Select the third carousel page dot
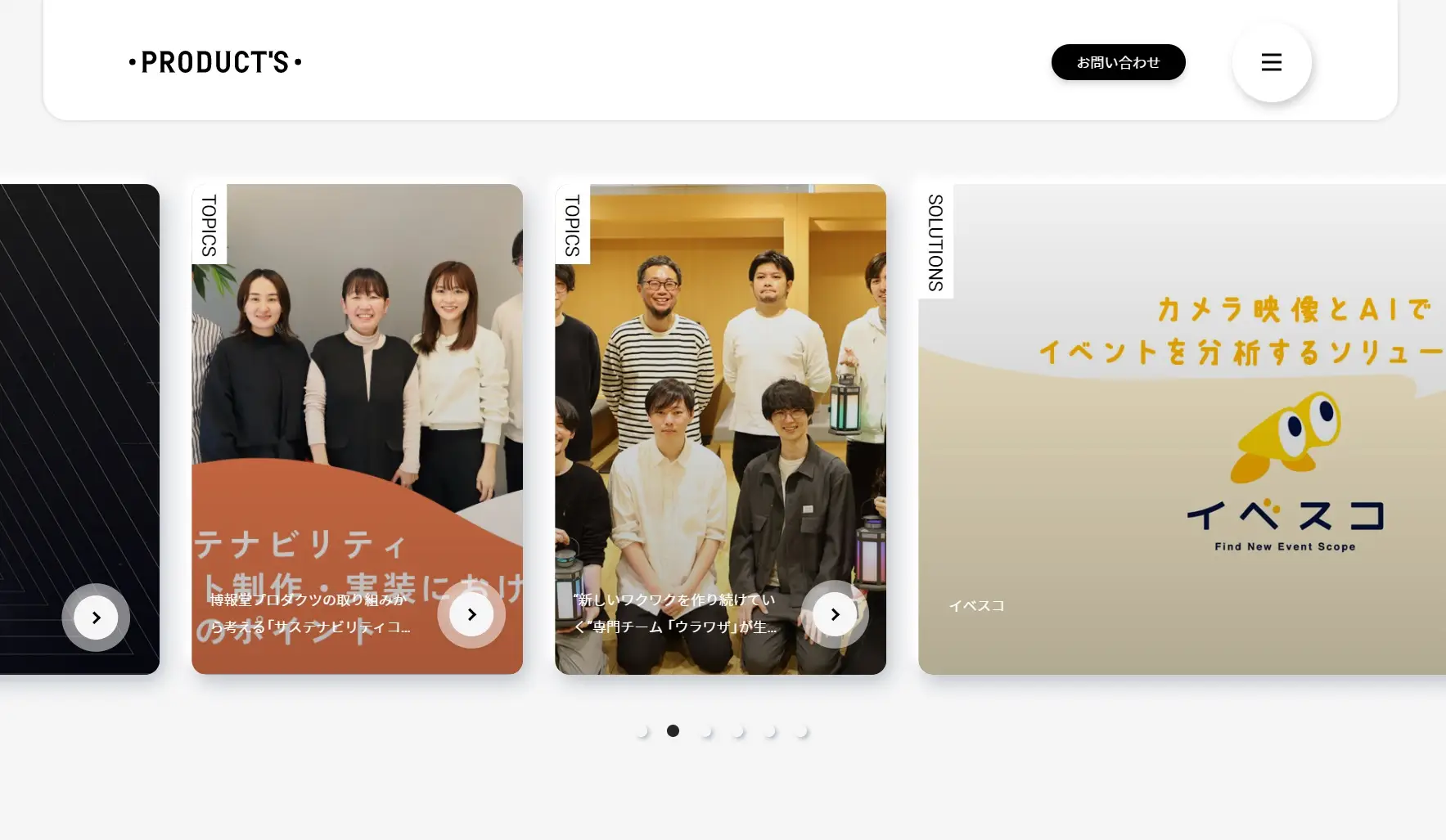 coord(705,731)
